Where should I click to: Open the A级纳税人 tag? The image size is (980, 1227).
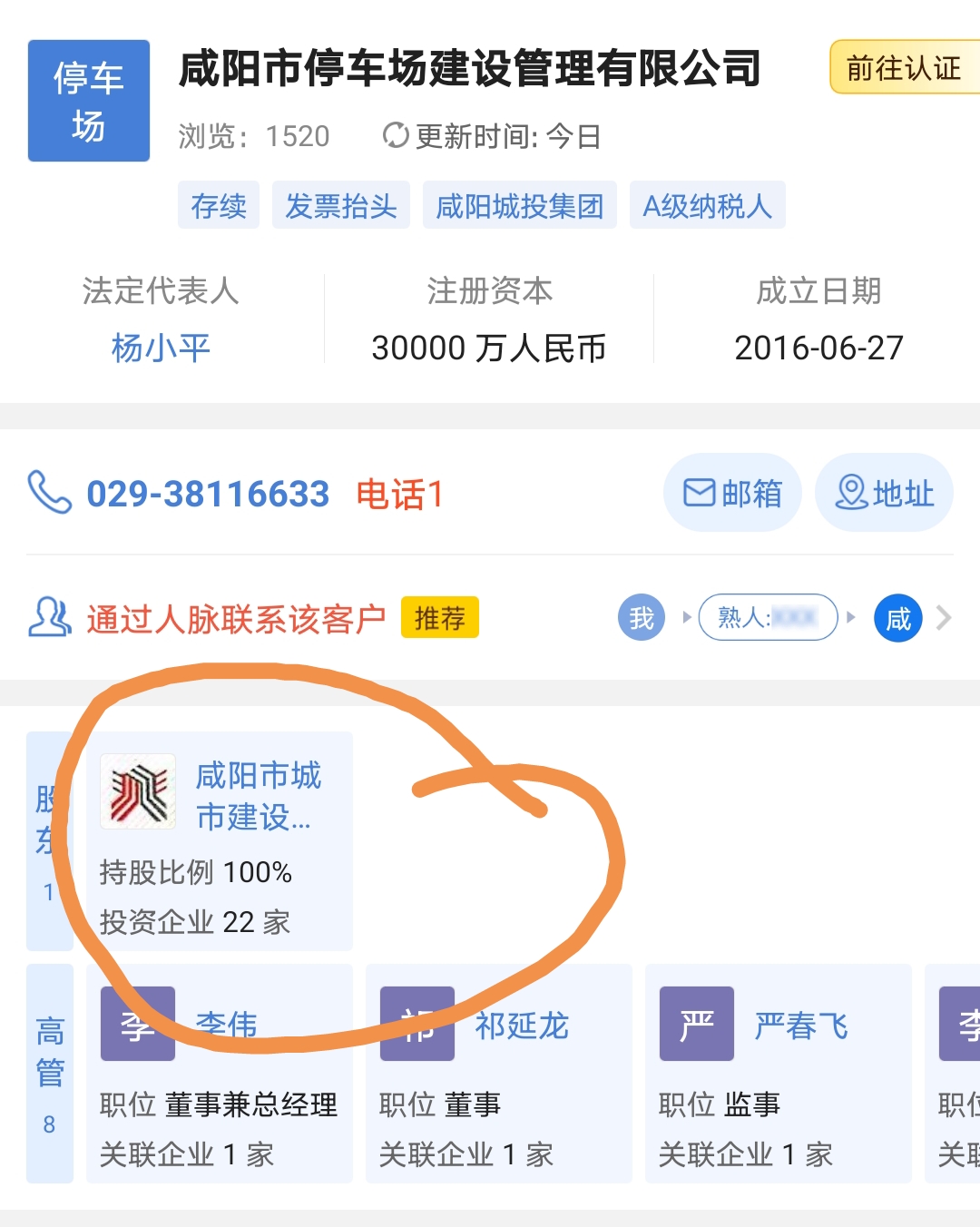(x=707, y=206)
